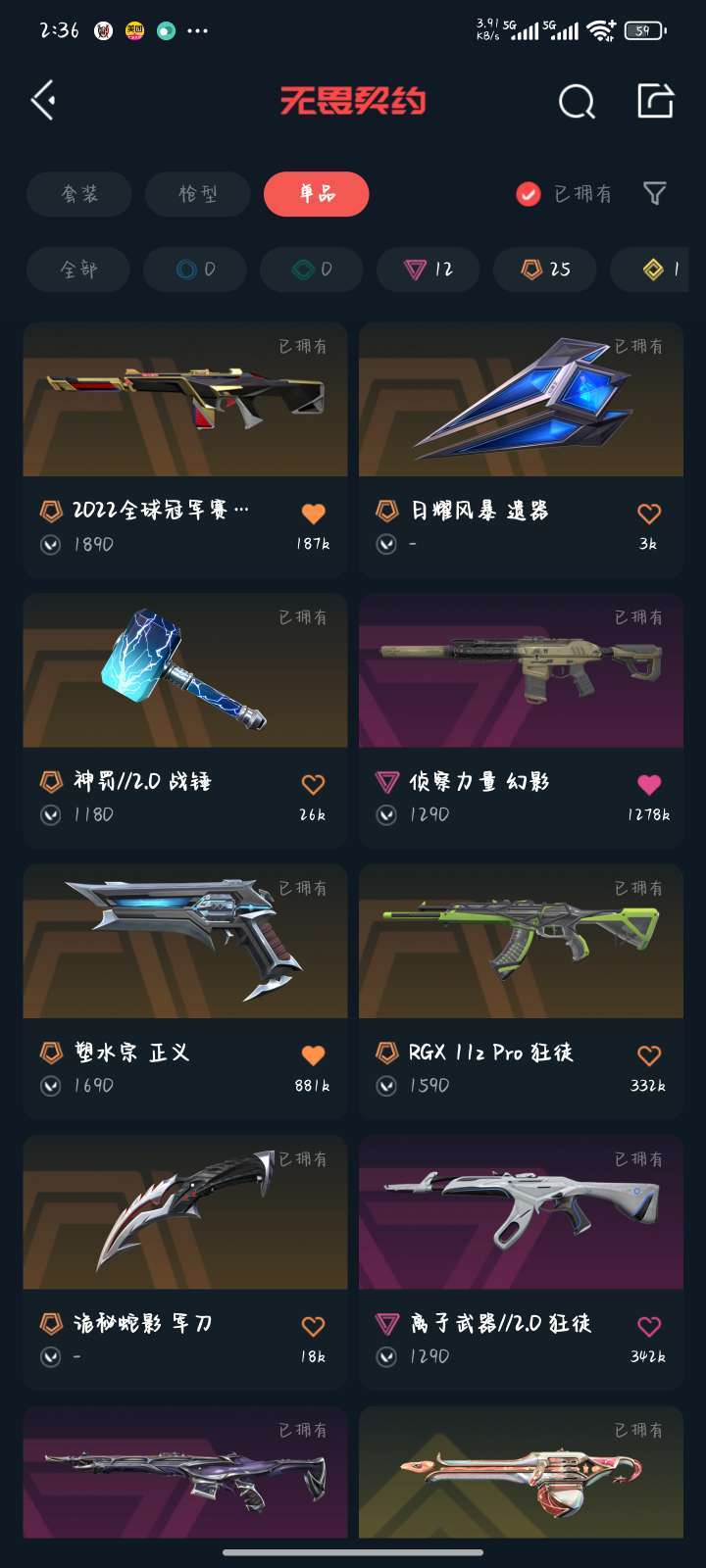Open the 神罚//2.0 战锤 card
This screenshot has height=1568, width=706.
185,720
